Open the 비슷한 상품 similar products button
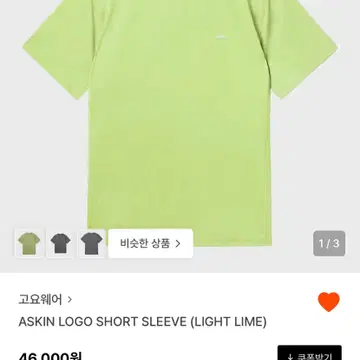 click(151, 243)
